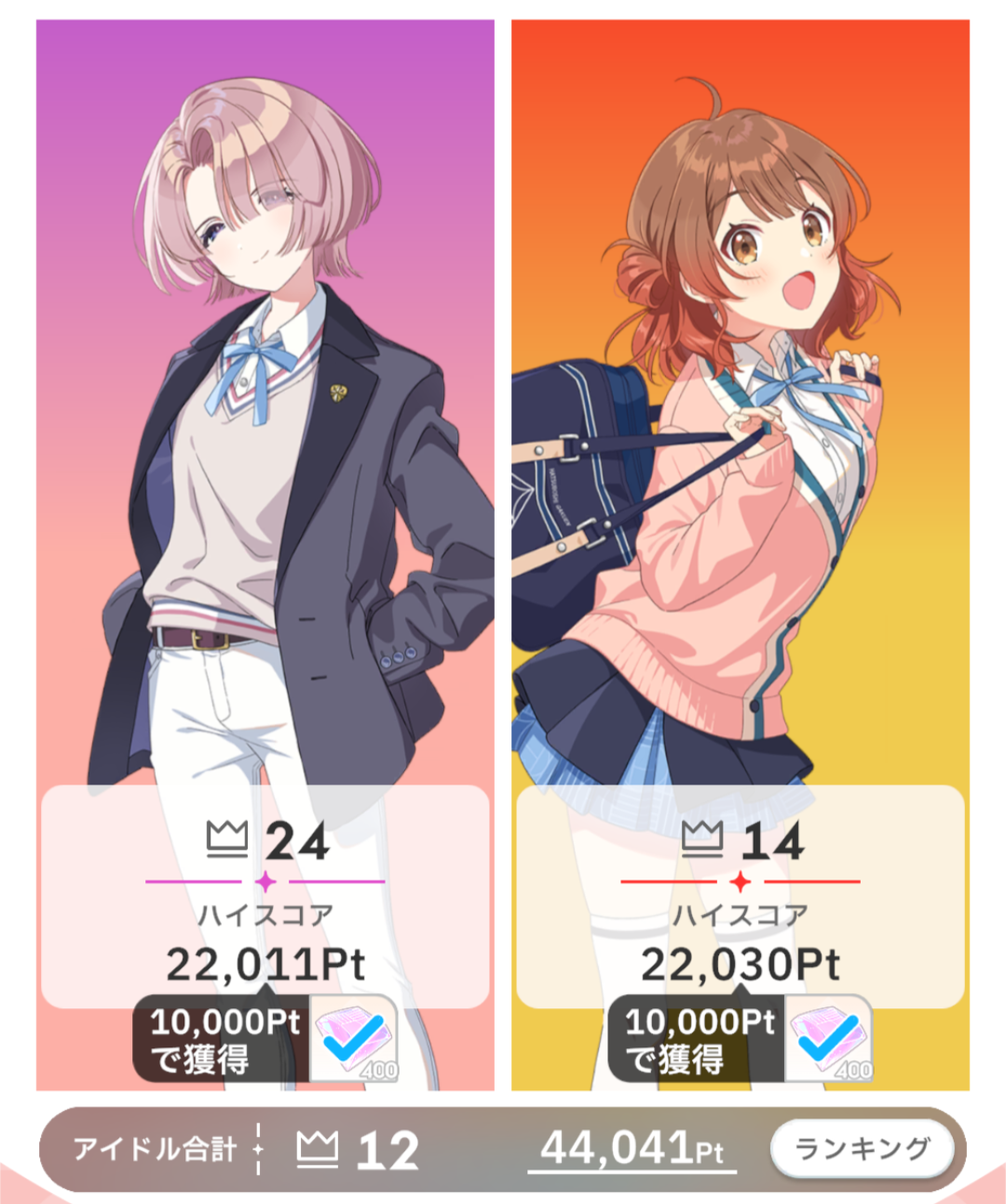Tap the 10,000Pt reward under 22,011Pt

click(266, 1039)
